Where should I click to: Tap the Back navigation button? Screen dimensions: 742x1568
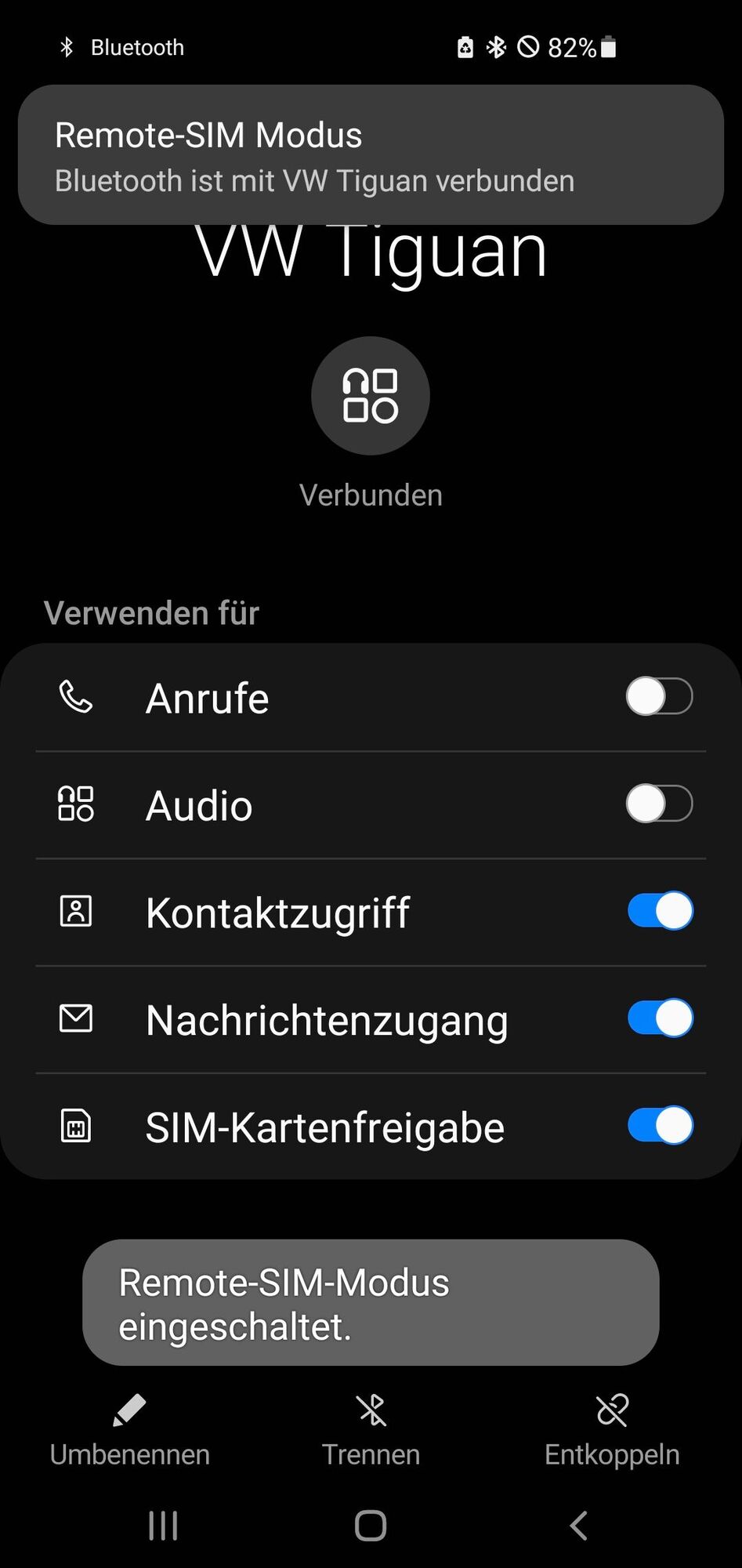click(x=577, y=1525)
